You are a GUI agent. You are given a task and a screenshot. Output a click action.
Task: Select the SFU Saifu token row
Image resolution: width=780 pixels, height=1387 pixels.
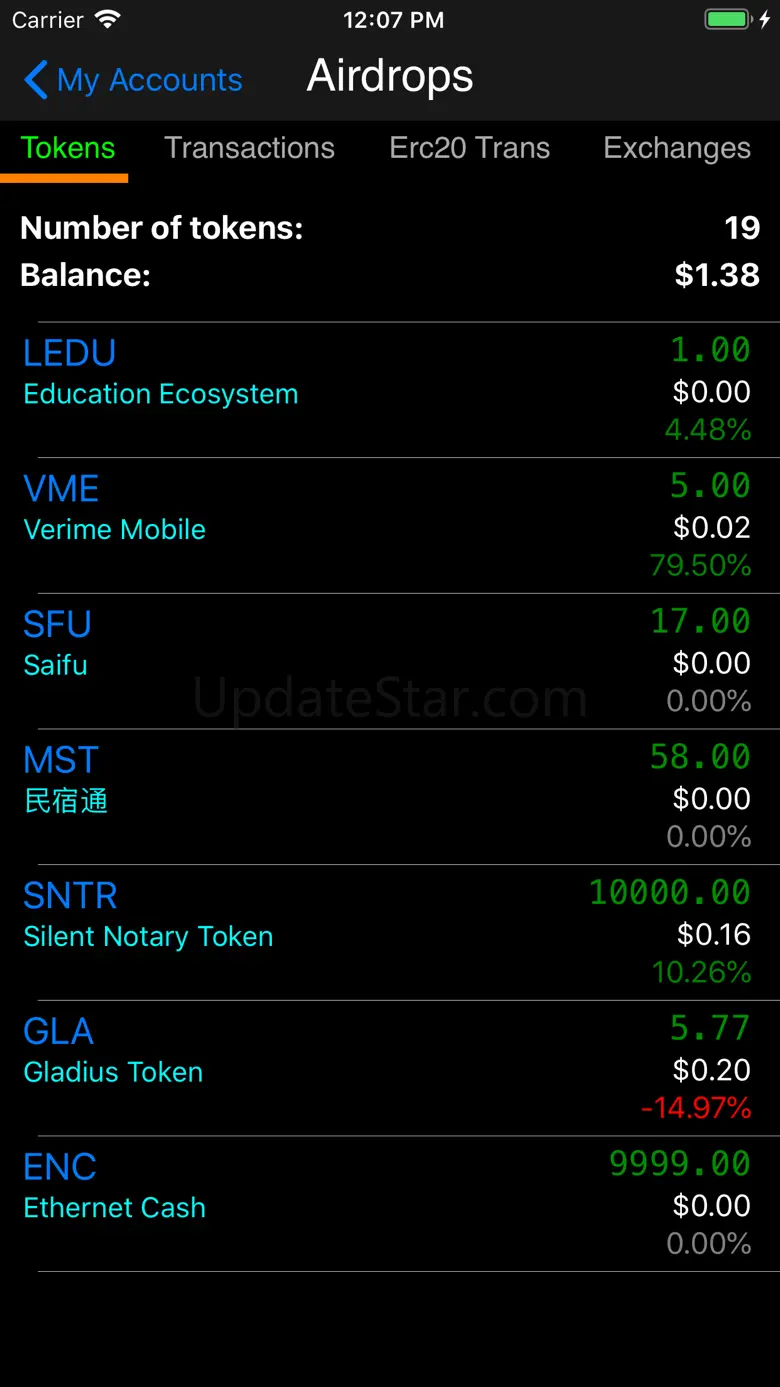pos(390,662)
